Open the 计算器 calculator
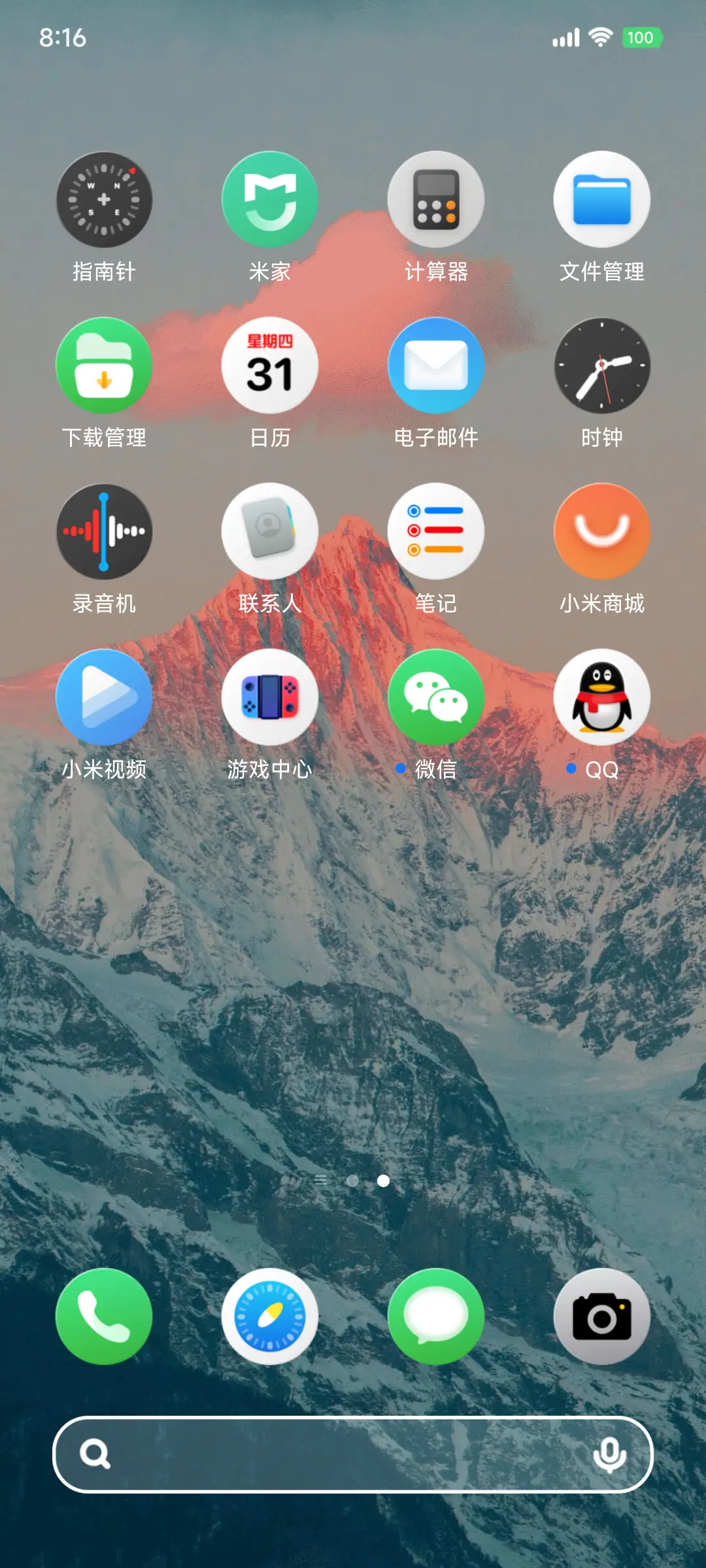This screenshot has height=1568, width=706. tap(436, 201)
